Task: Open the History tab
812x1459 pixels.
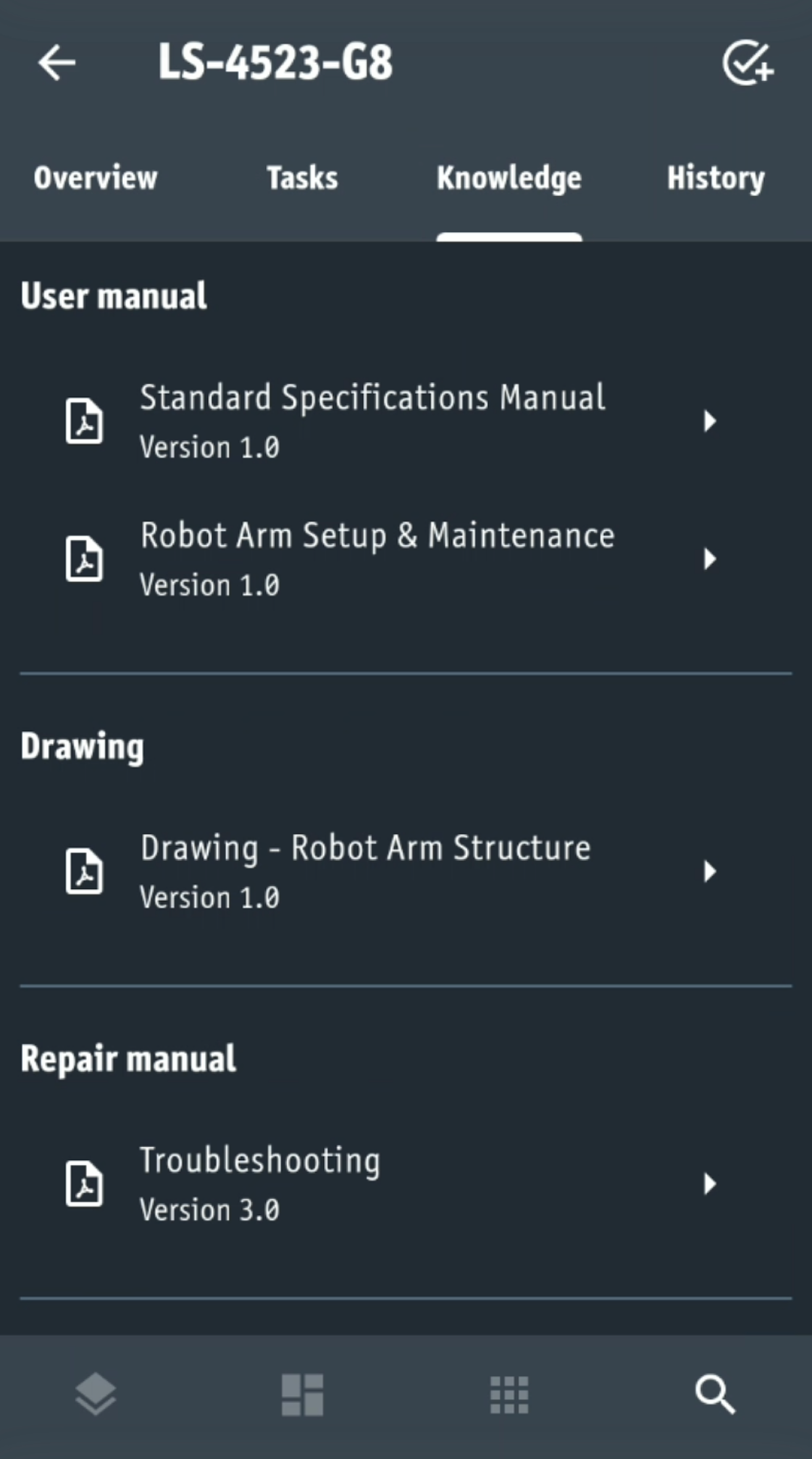Action: 716,178
